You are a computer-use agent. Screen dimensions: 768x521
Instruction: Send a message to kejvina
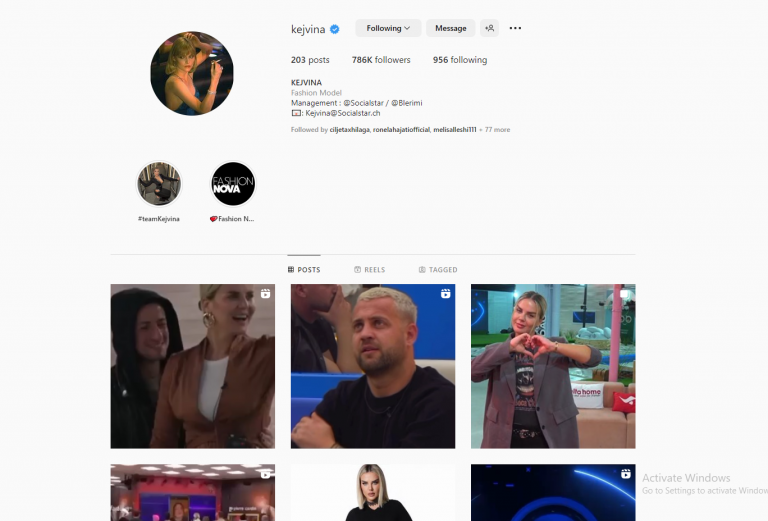pyautogui.click(x=450, y=28)
